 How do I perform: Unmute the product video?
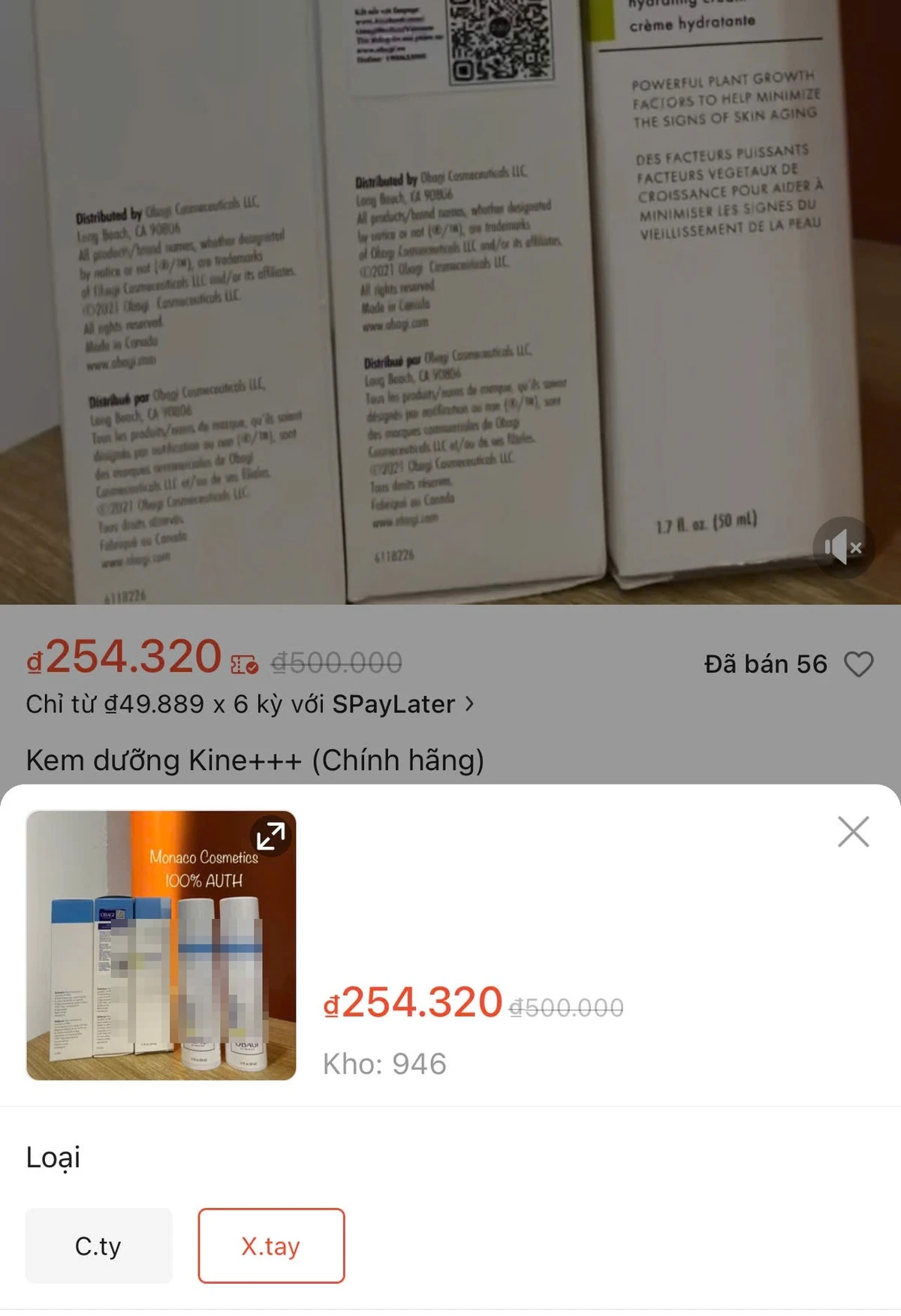pyautogui.click(x=842, y=547)
